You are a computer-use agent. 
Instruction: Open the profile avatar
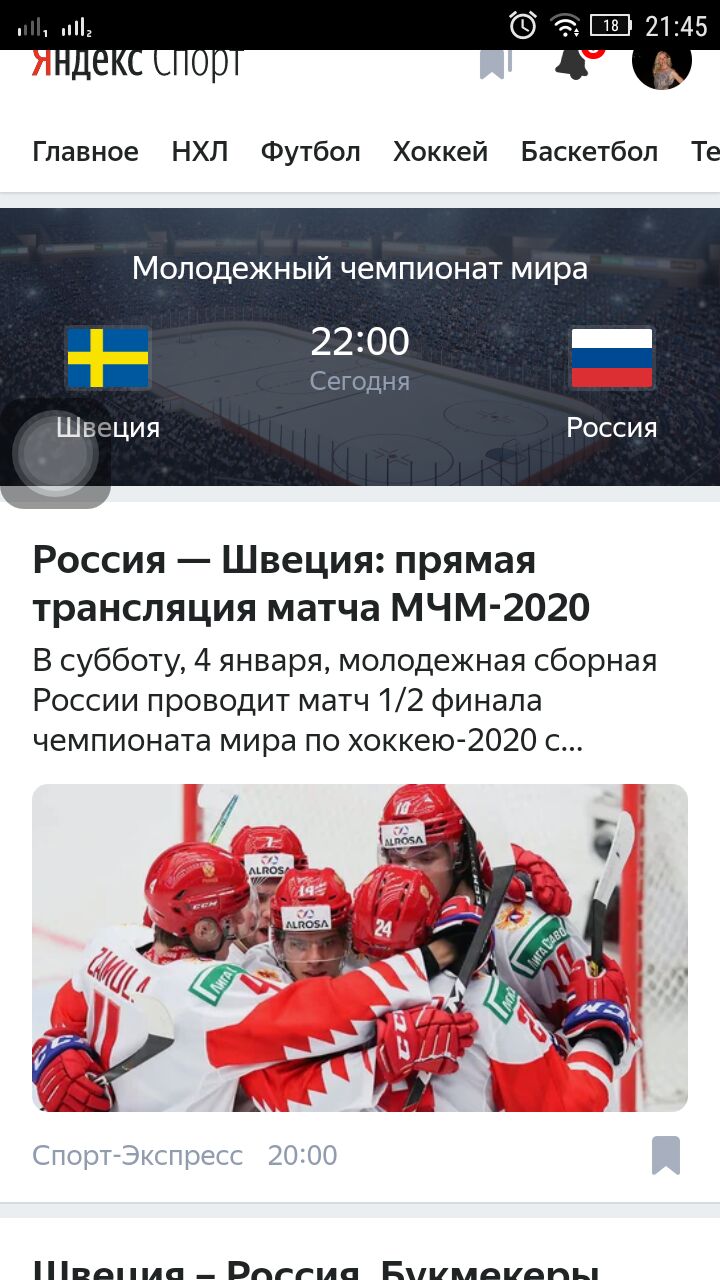662,64
